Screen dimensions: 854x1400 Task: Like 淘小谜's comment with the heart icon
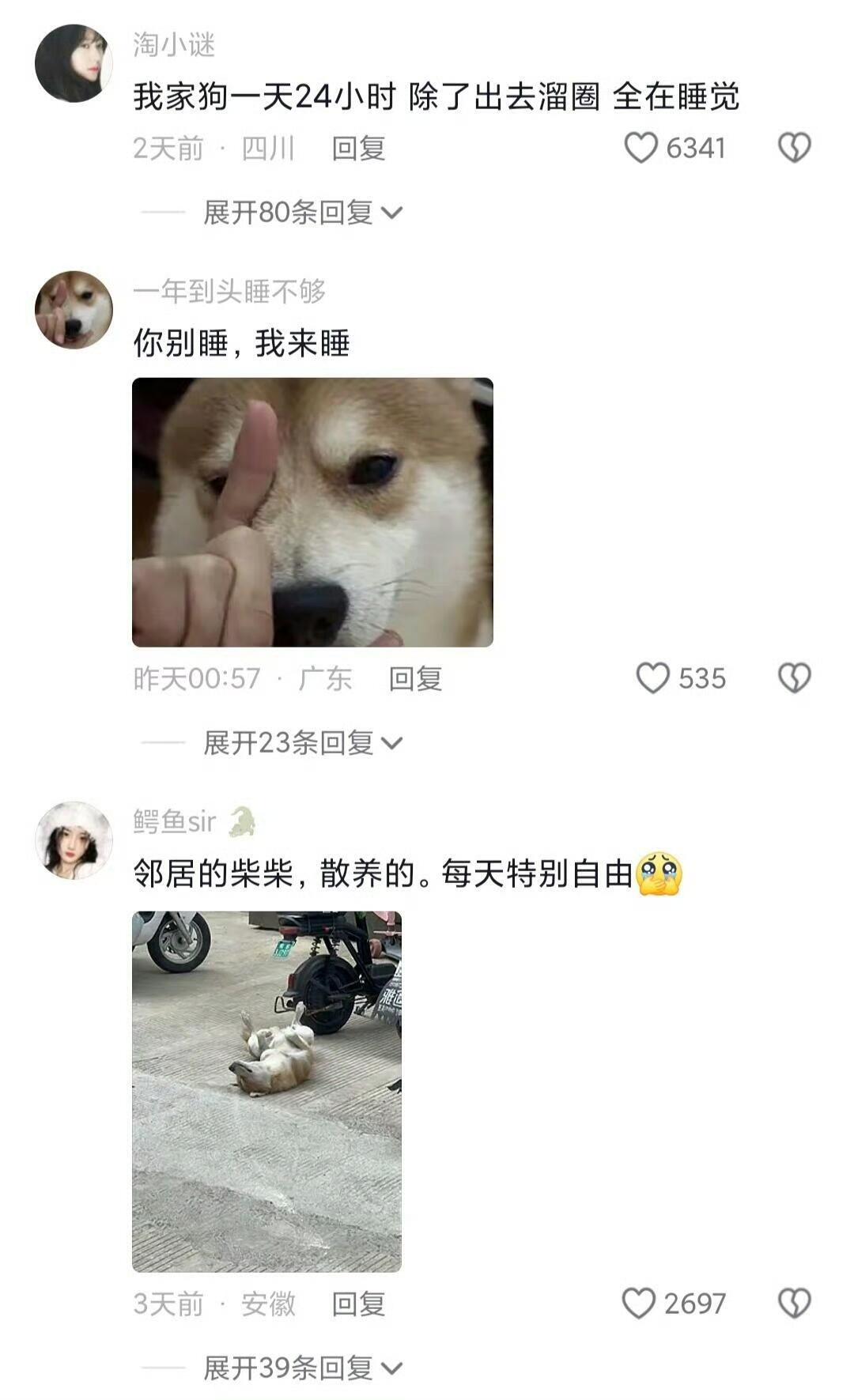640,147
